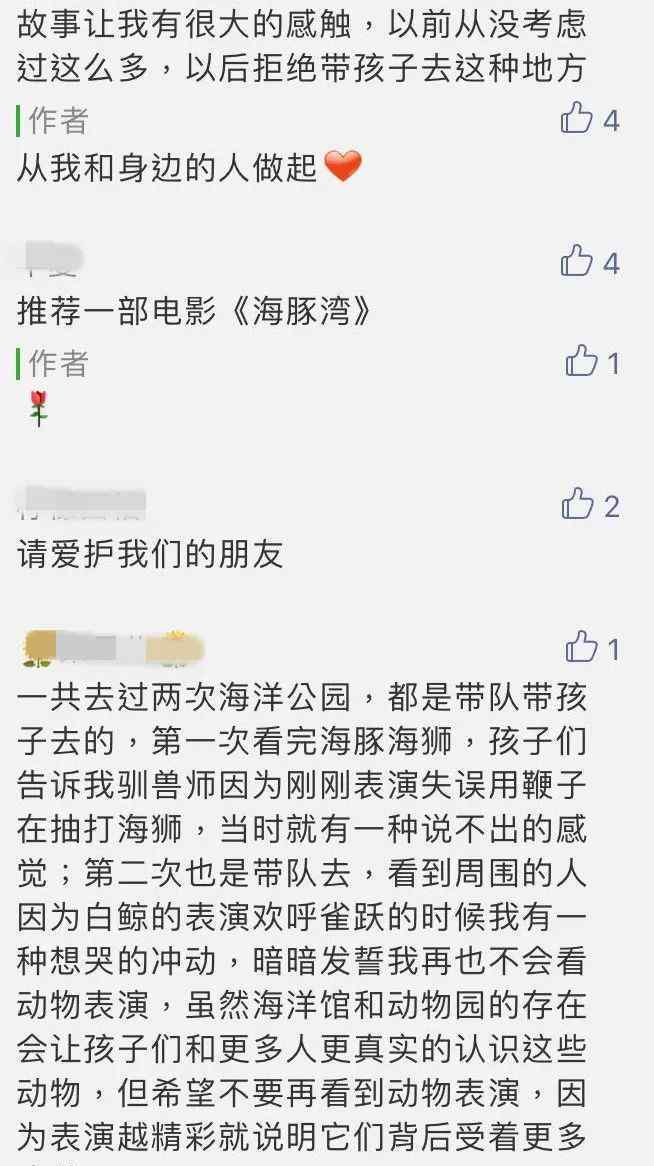Like the comment recommending 《海豚湾》

(x=577, y=262)
